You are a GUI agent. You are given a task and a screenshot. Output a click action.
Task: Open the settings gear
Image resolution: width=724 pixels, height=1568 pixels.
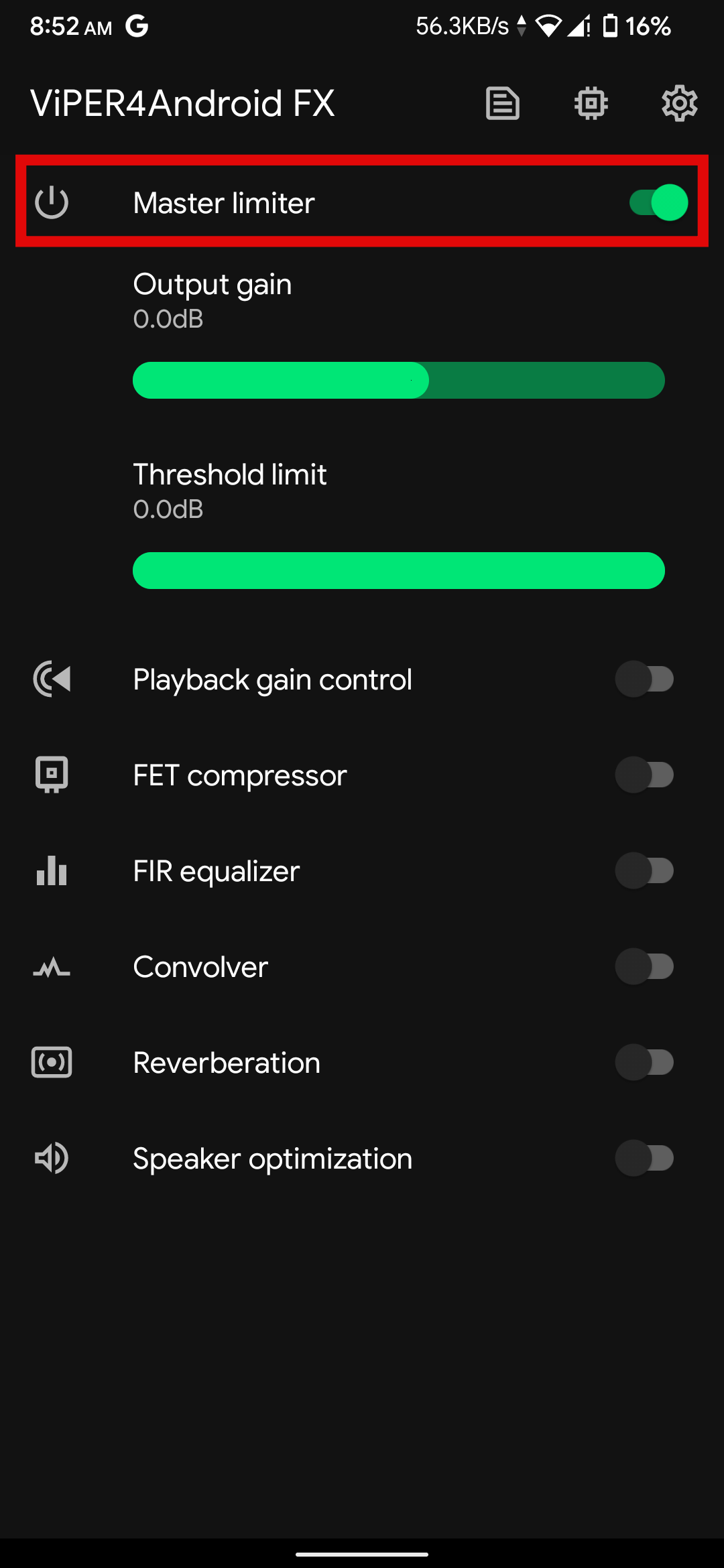(x=679, y=104)
